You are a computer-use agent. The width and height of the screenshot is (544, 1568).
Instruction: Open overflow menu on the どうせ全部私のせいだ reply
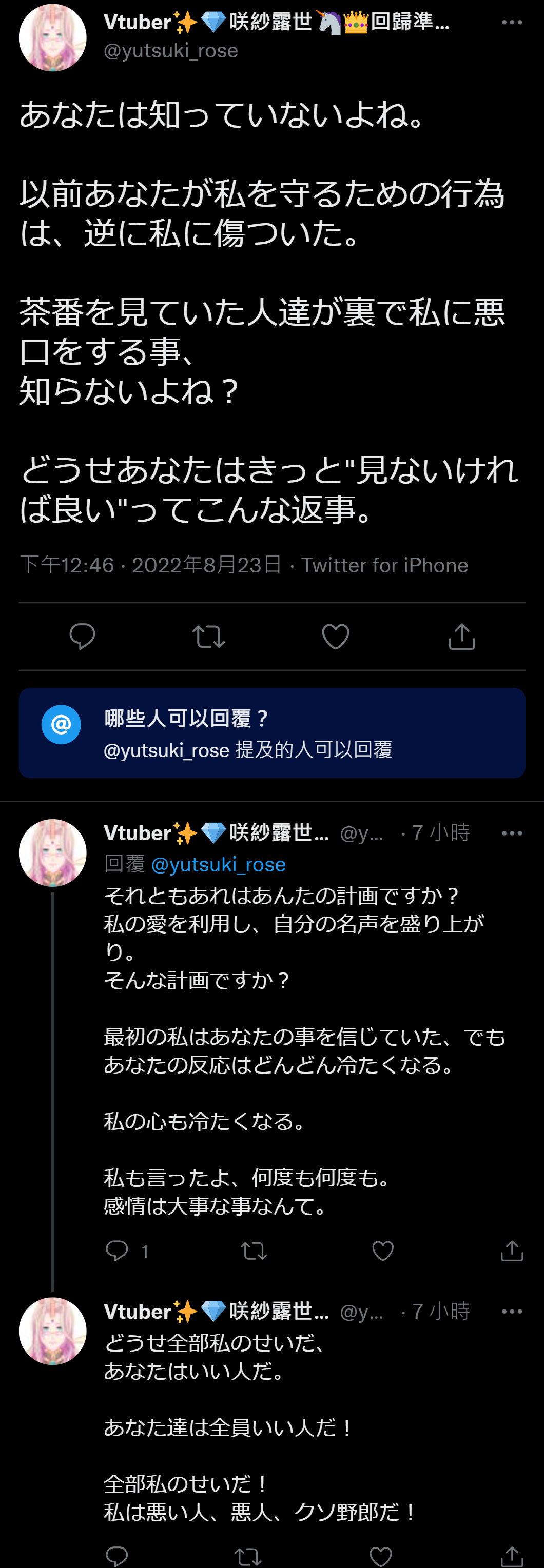click(x=511, y=1311)
